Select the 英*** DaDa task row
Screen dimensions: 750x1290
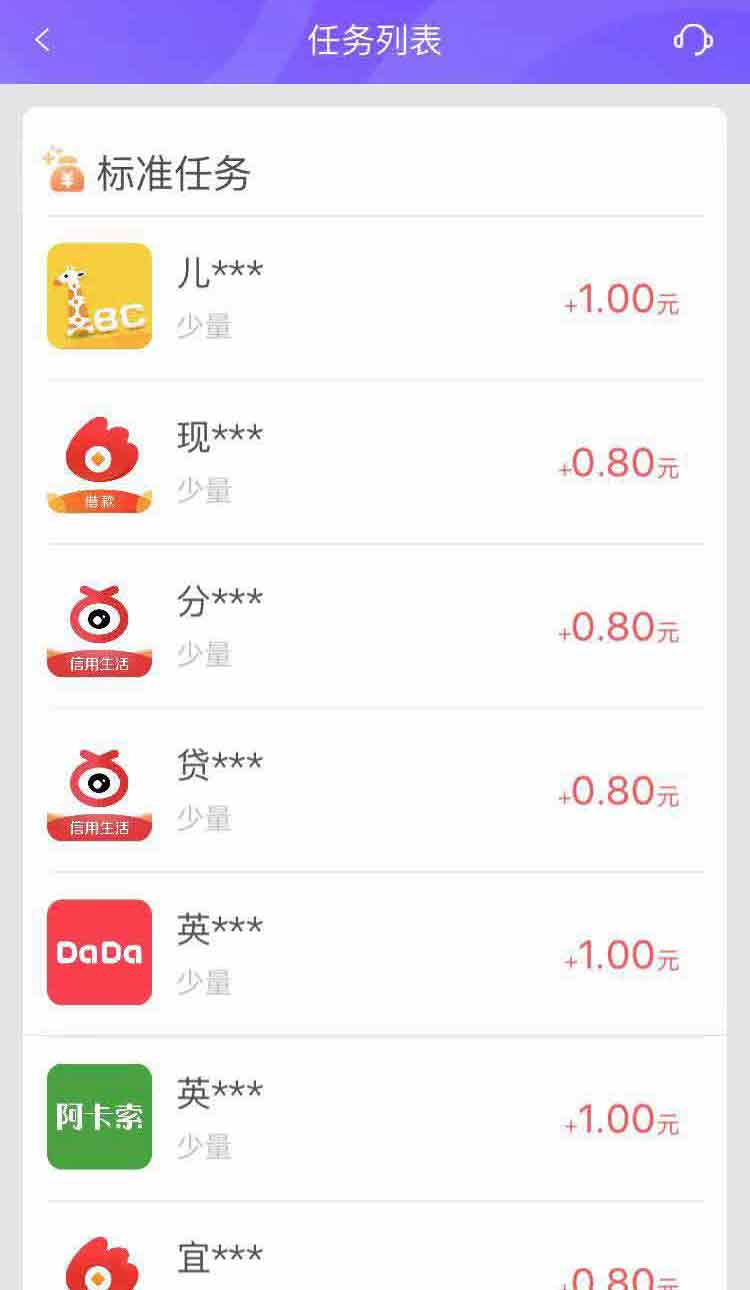tap(375, 952)
